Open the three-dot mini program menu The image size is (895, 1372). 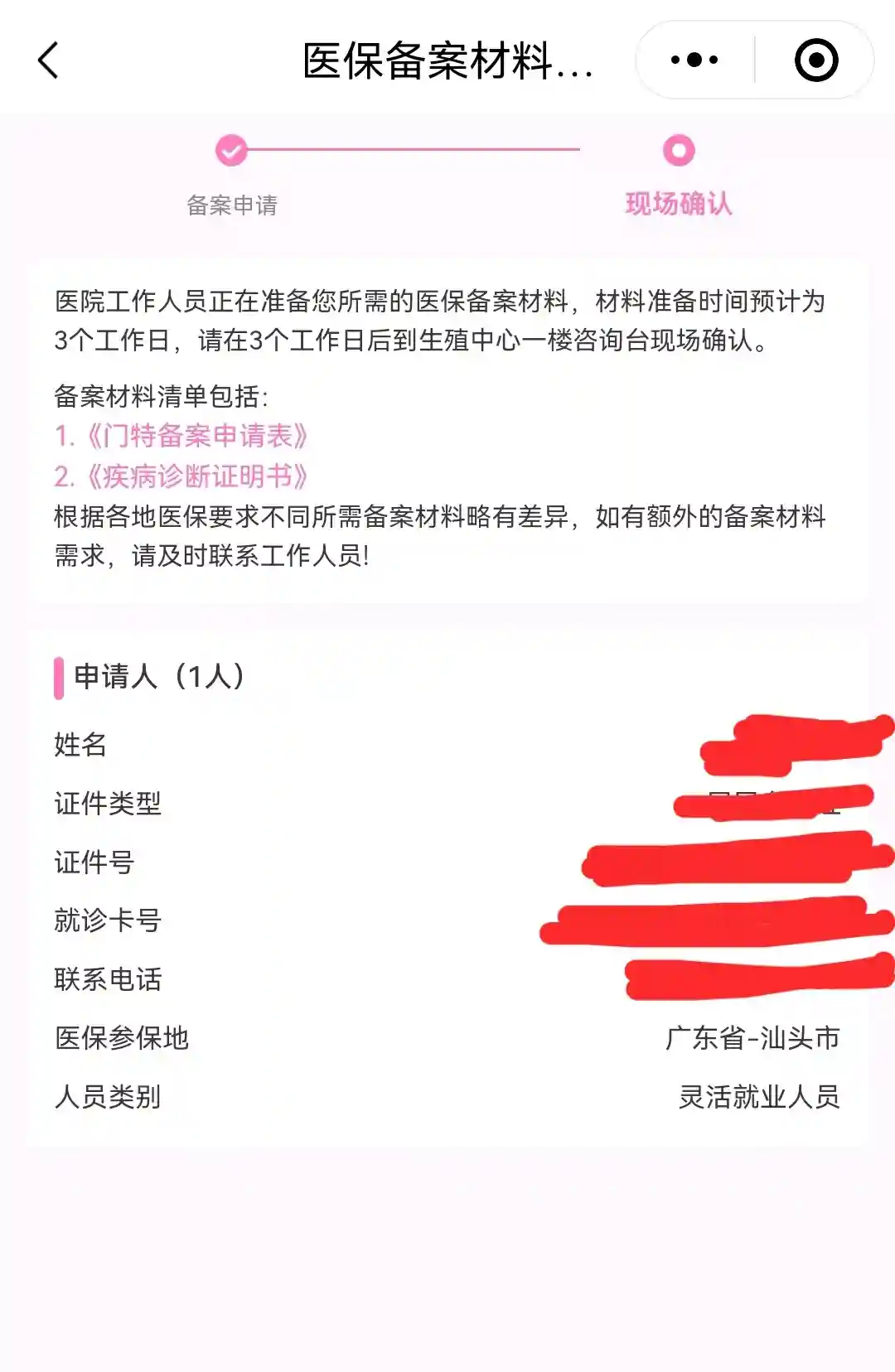click(x=694, y=60)
